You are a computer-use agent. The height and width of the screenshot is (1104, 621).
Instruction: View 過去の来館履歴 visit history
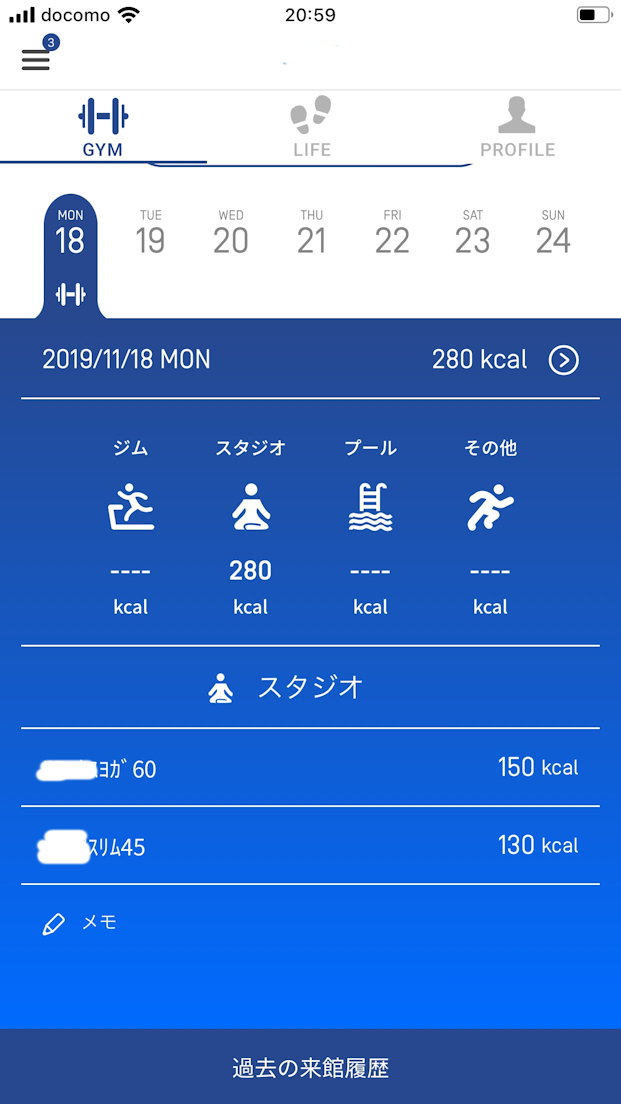pyautogui.click(x=310, y=1067)
